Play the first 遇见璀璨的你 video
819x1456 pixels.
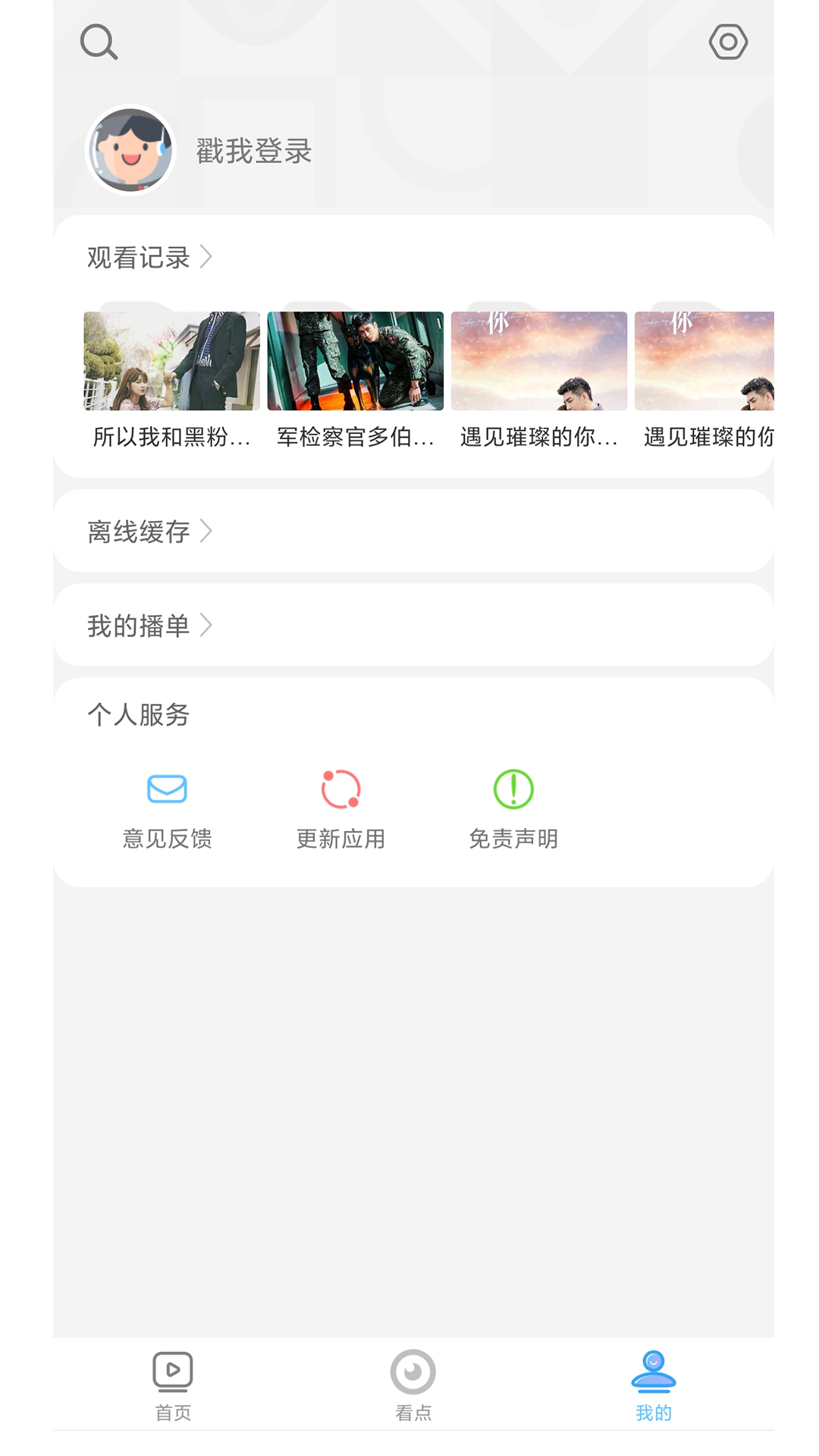(538, 360)
